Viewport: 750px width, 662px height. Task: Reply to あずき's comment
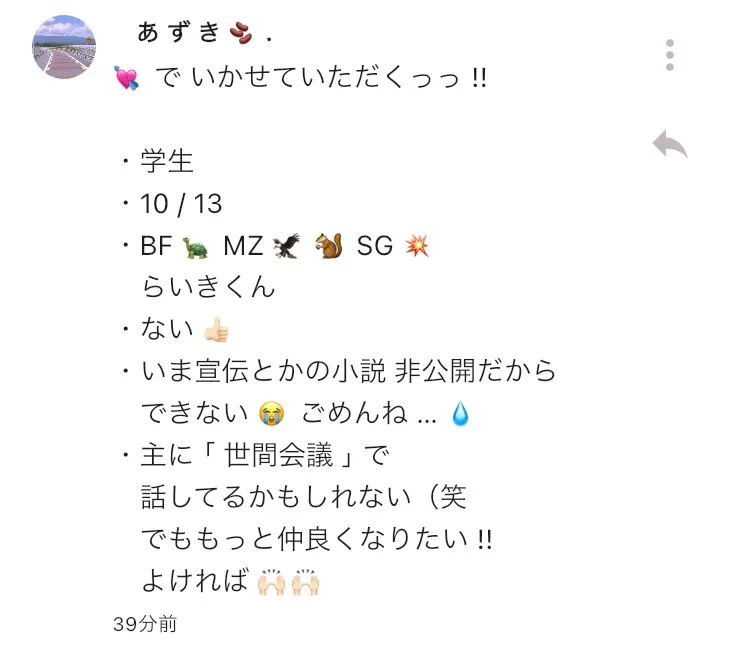(x=669, y=144)
